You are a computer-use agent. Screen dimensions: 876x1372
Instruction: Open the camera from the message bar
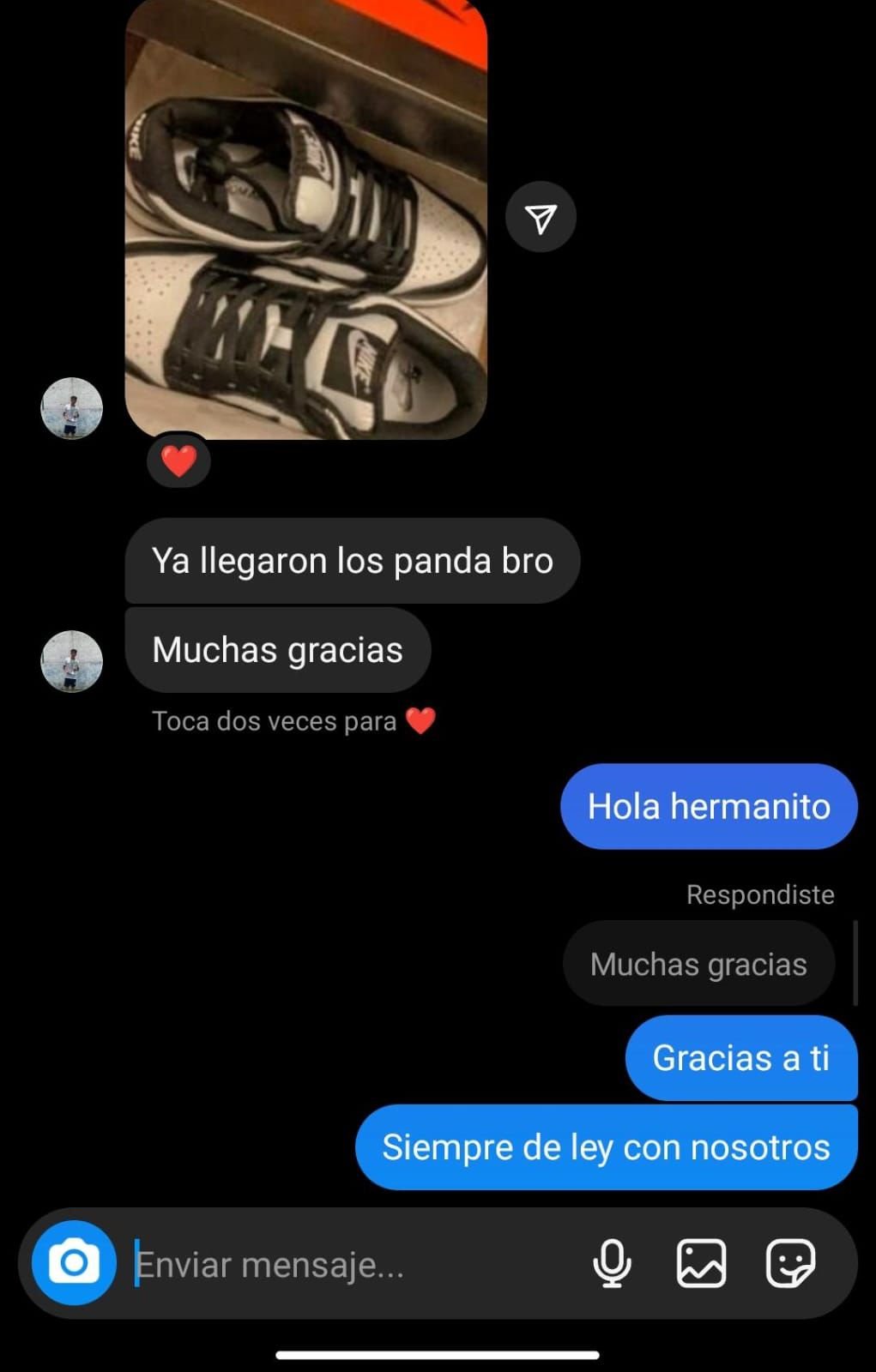pyautogui.click(x=74, y=1263)
